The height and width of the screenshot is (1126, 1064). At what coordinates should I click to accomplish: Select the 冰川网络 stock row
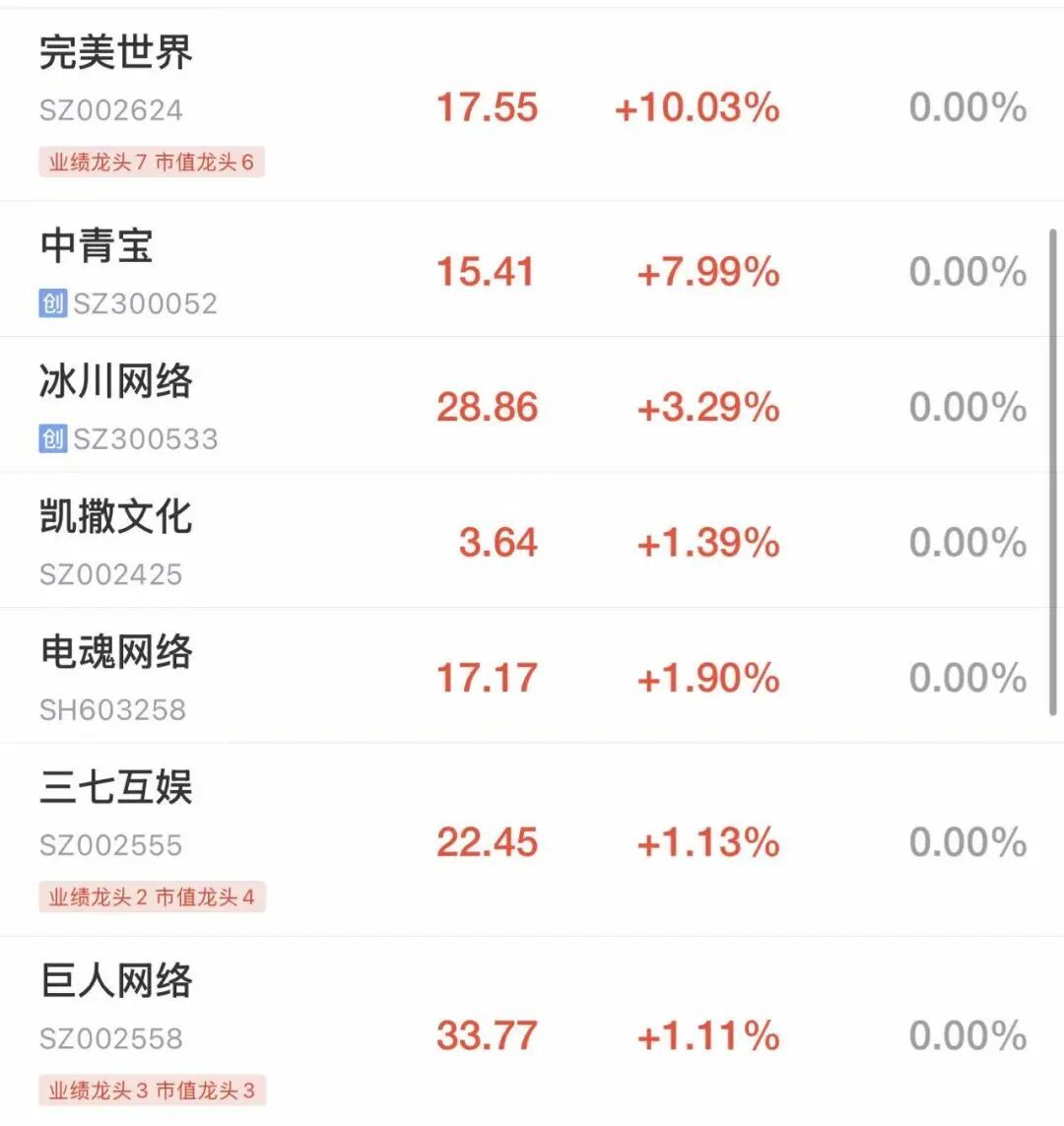coord(532,405)
